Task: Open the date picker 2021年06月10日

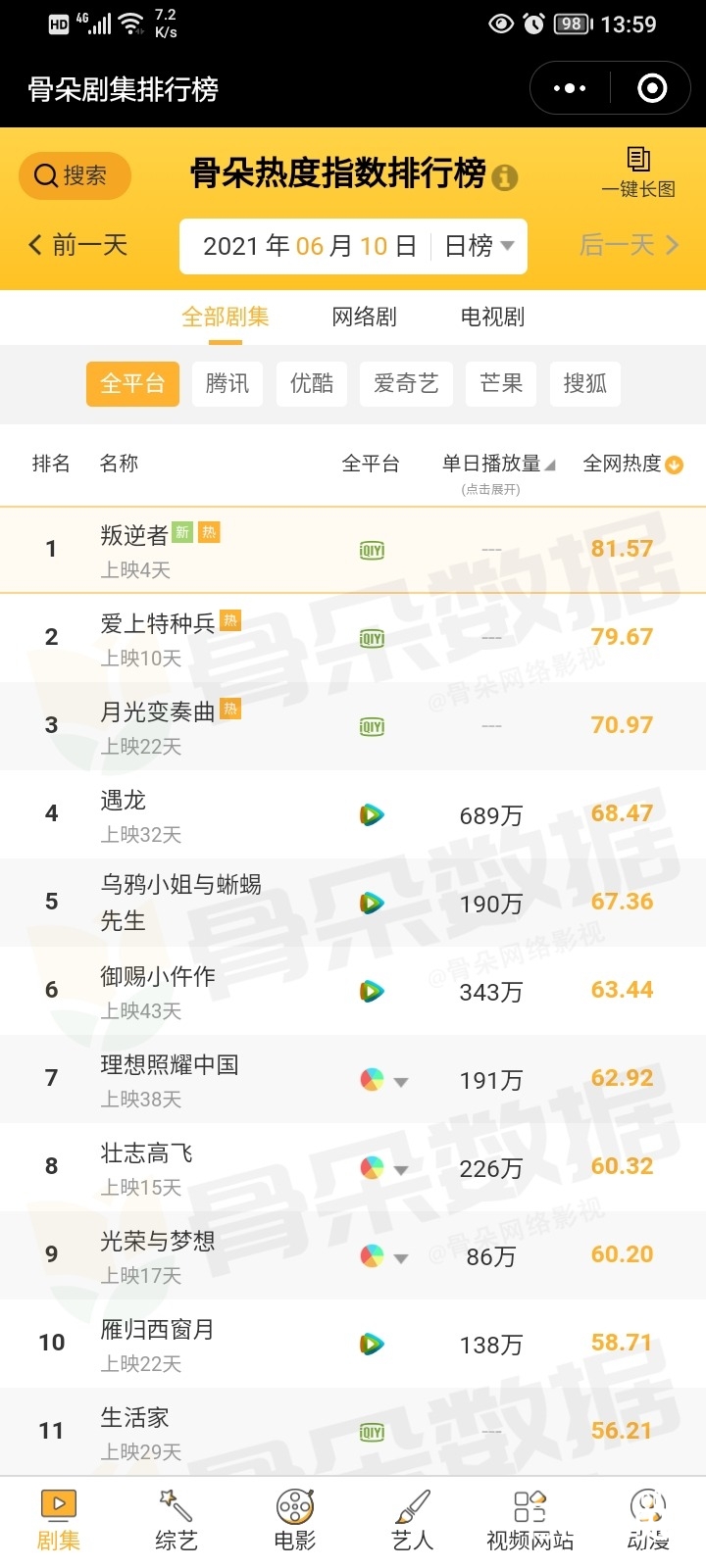Action: click(309, 246)
